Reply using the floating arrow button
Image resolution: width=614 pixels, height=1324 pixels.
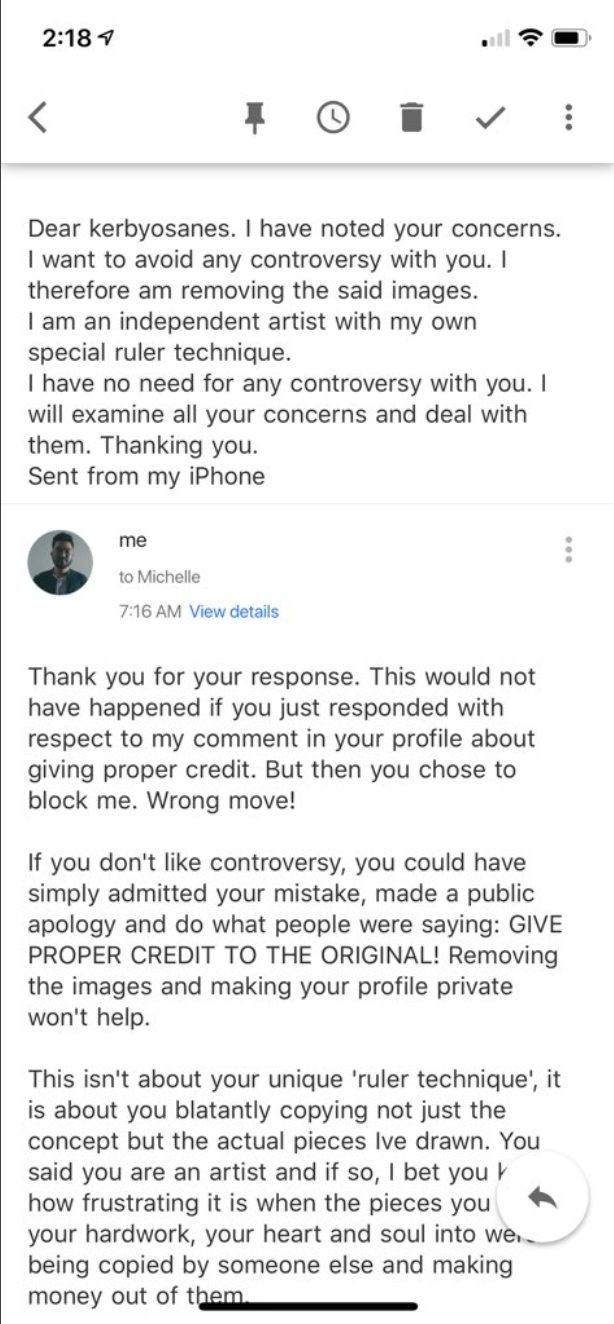(542, 1199)
